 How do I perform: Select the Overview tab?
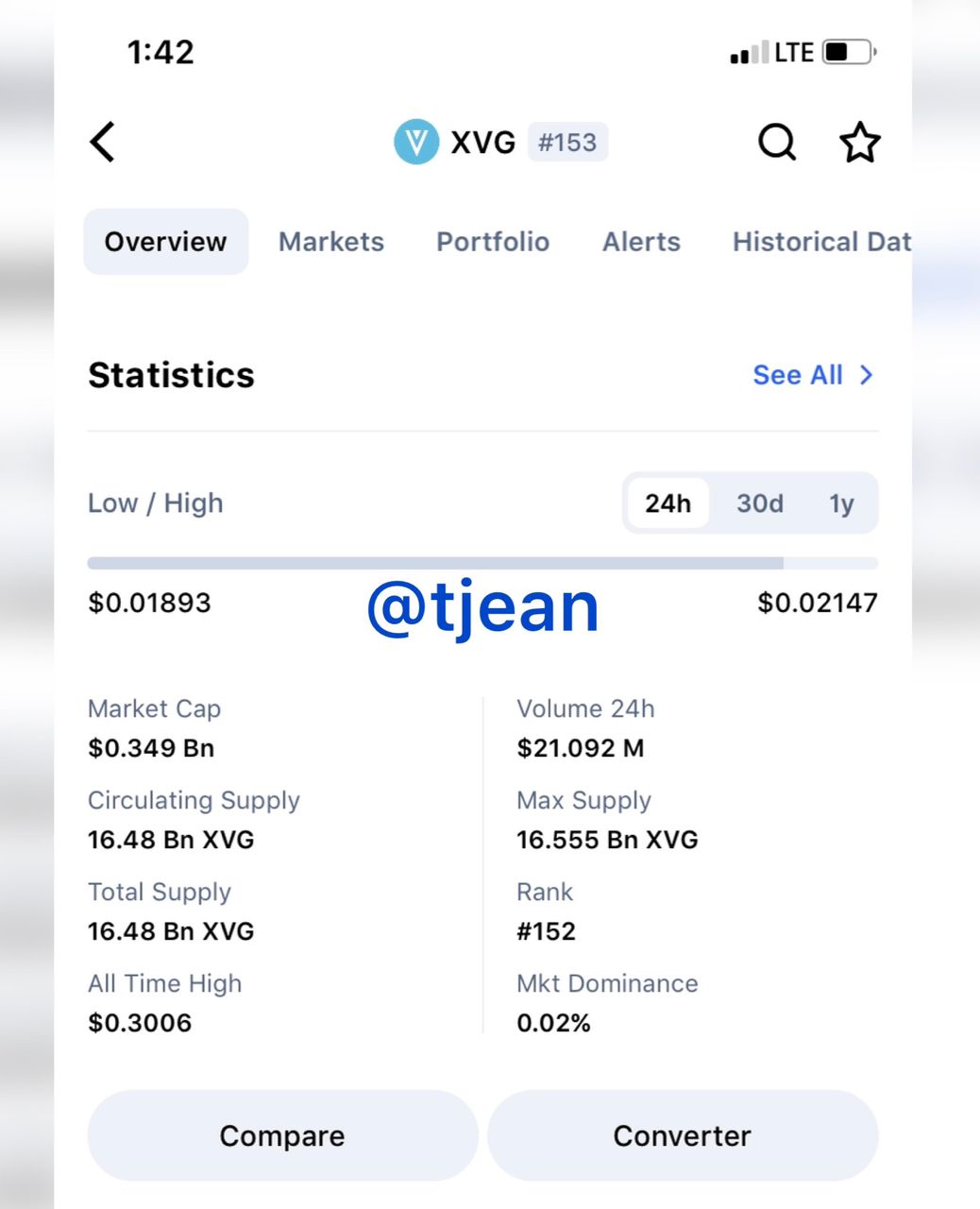pos(165,242)
